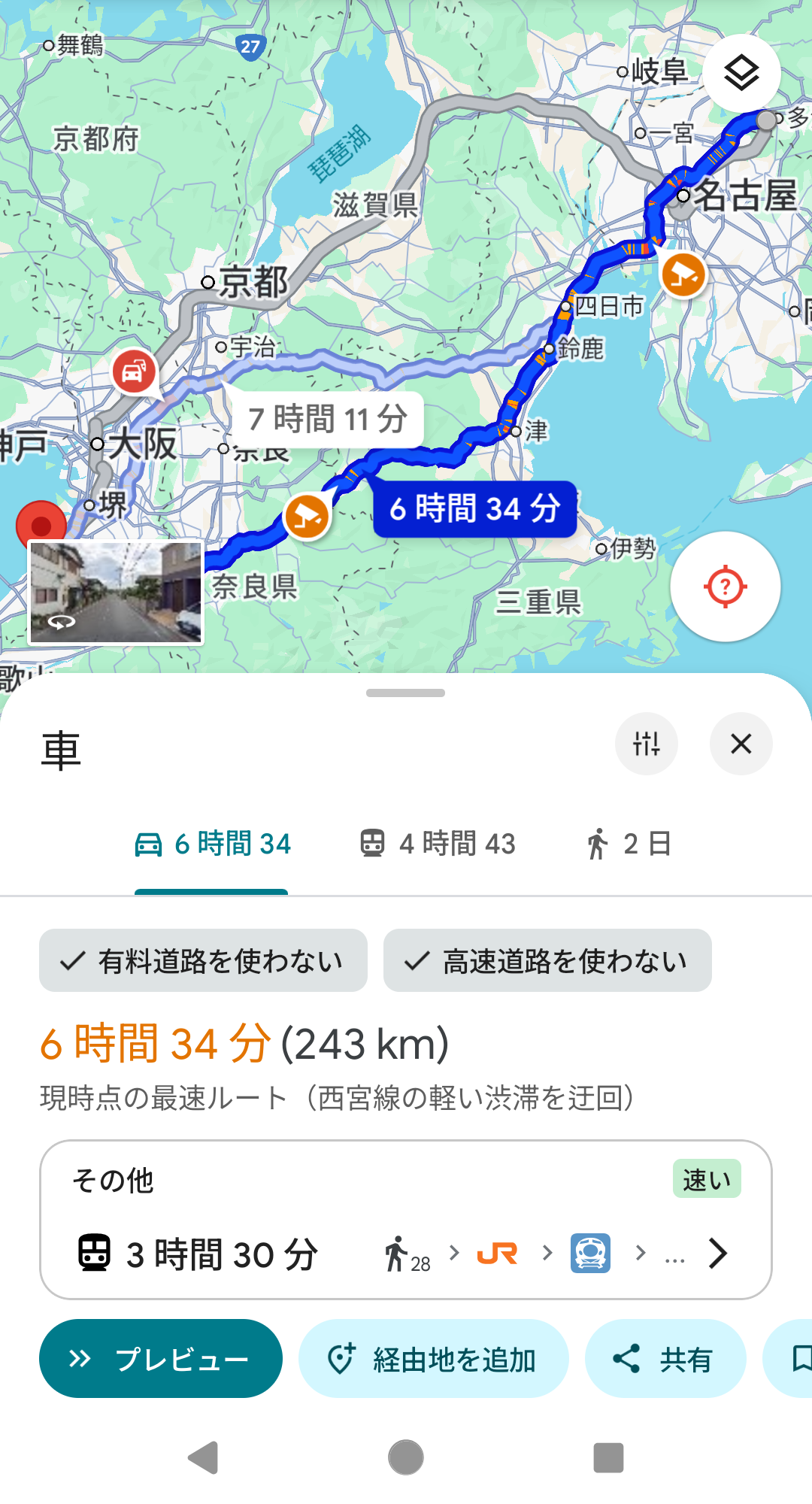The width and height of the screenshot is (812, 1504).
Task: Switch to the transit tab 4 時間 43
Action: [438, 844]
